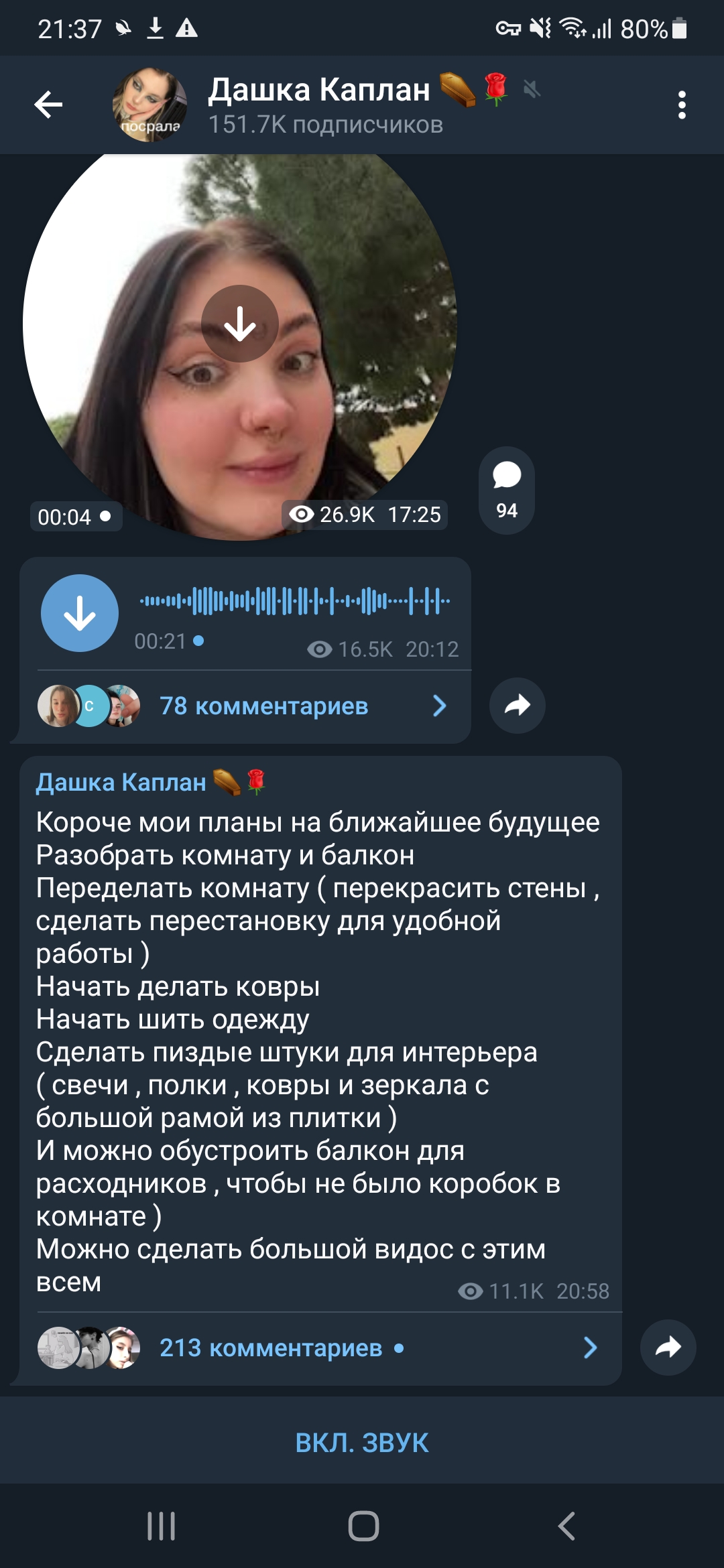Tap ВКЛ. ЗВУК to unmute channel
The width and height of the screenshot is (724, 1568).
click(x=362, y=1443)
